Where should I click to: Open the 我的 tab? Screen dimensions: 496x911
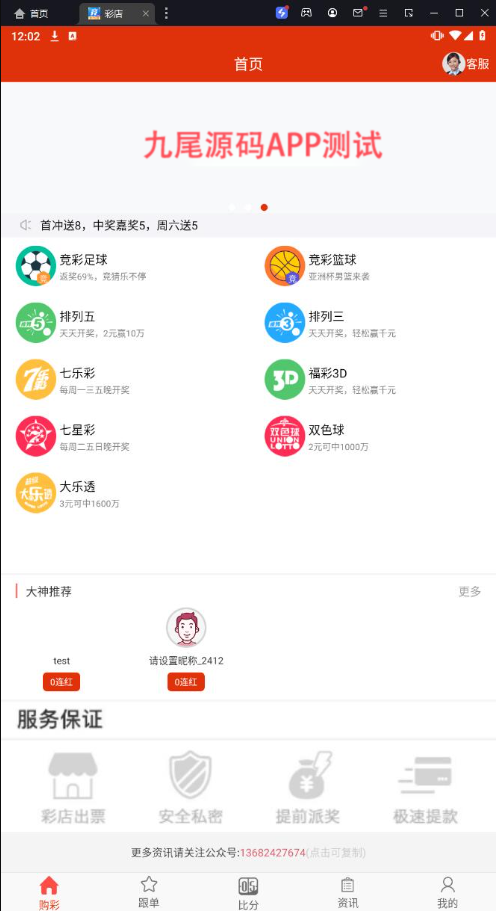(447, 892)
